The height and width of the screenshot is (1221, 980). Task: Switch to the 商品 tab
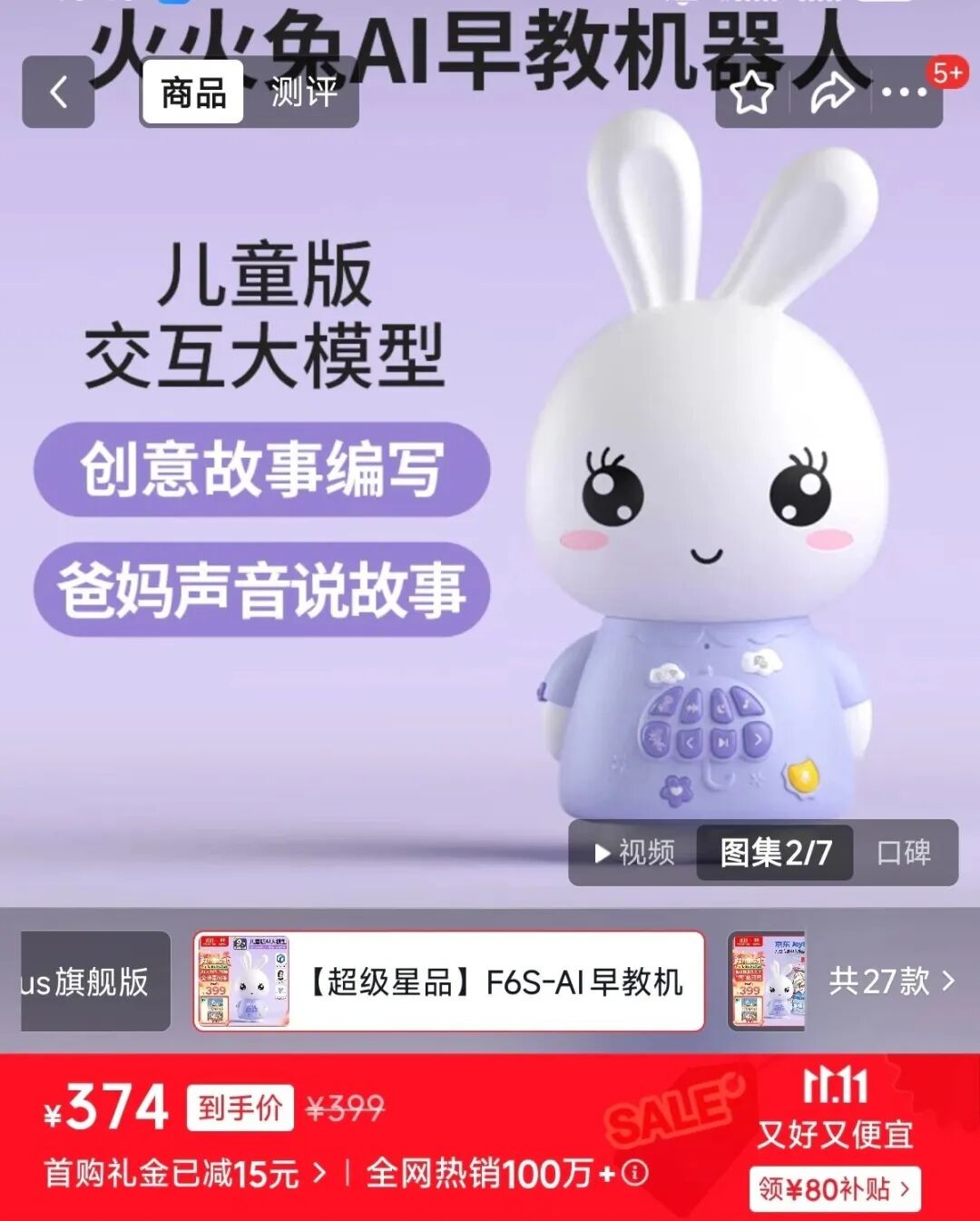192,92
